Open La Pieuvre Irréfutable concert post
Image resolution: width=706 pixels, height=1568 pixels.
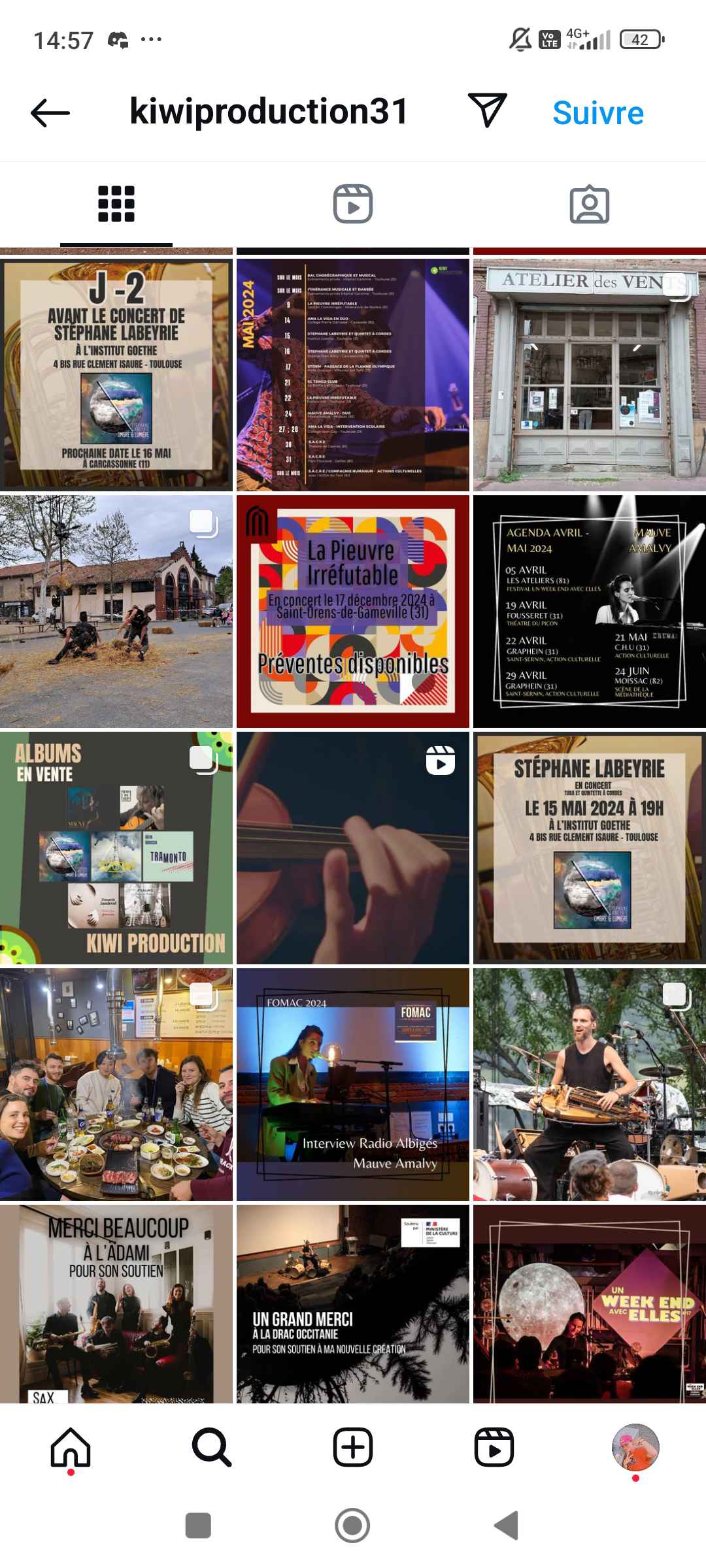353,612
